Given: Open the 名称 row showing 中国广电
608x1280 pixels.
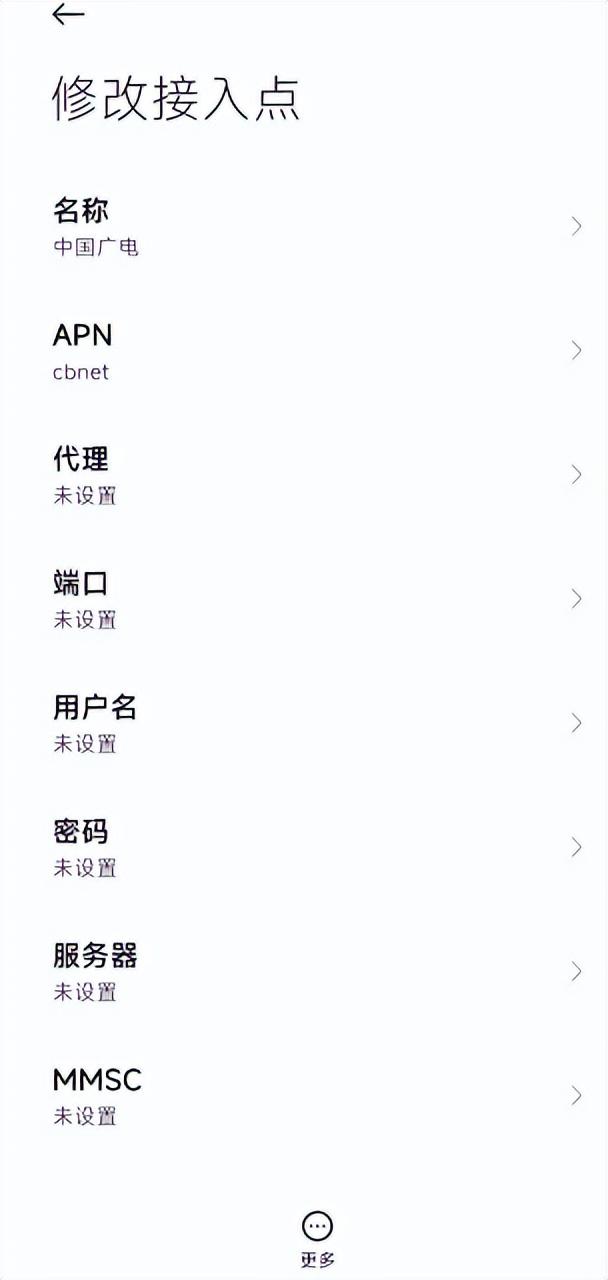Looking at the screenshot, I should [304, 226].
